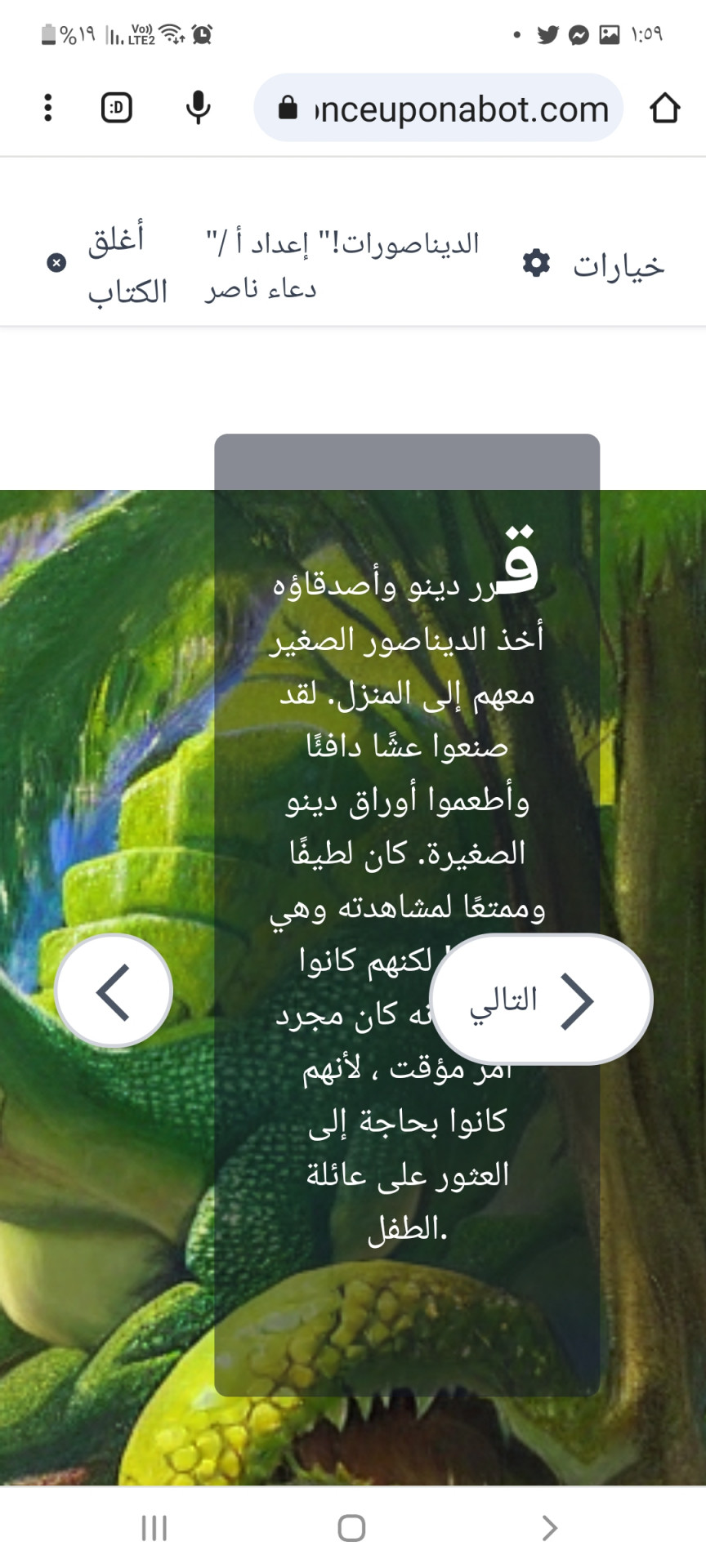Tap the system home button
This screenshot has width=706, height=1568.
tap(351, 1528)
